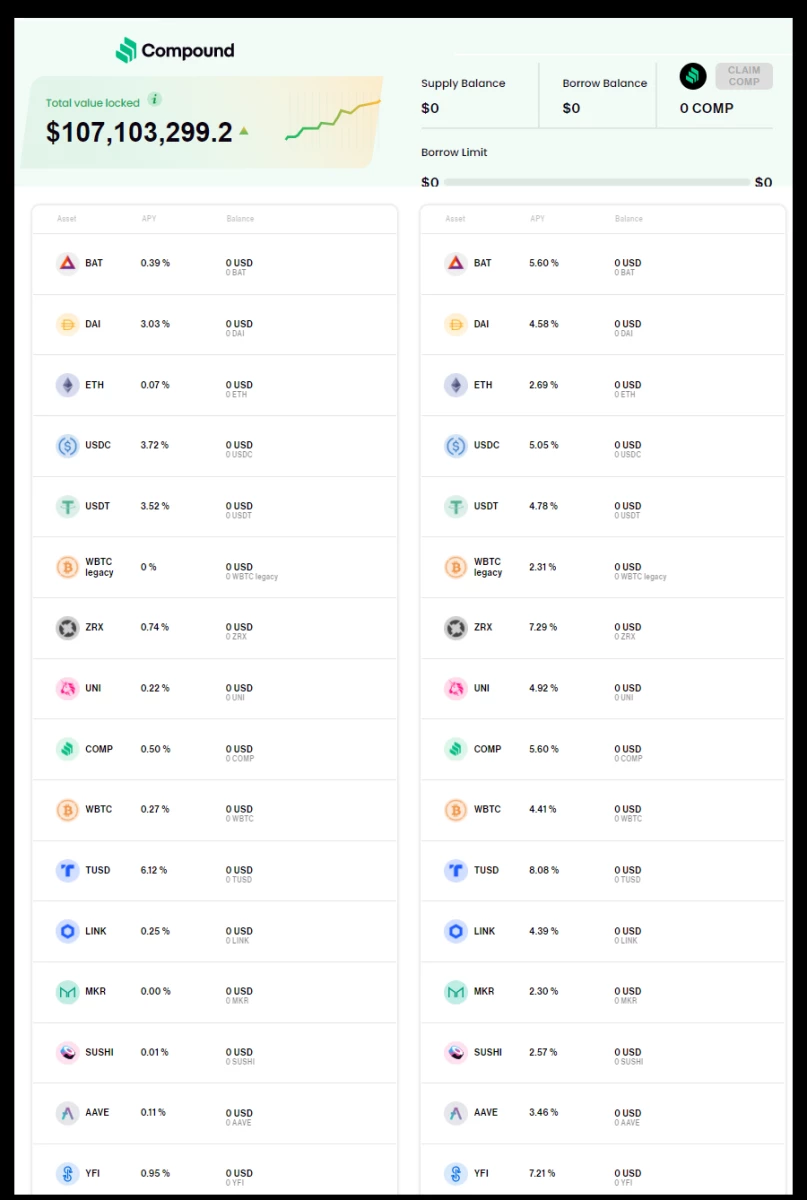Open the LINK row at 0.25% APY
Image resolution: width=807 pixels, height=1200 pixels.
[x=214, y=931]
